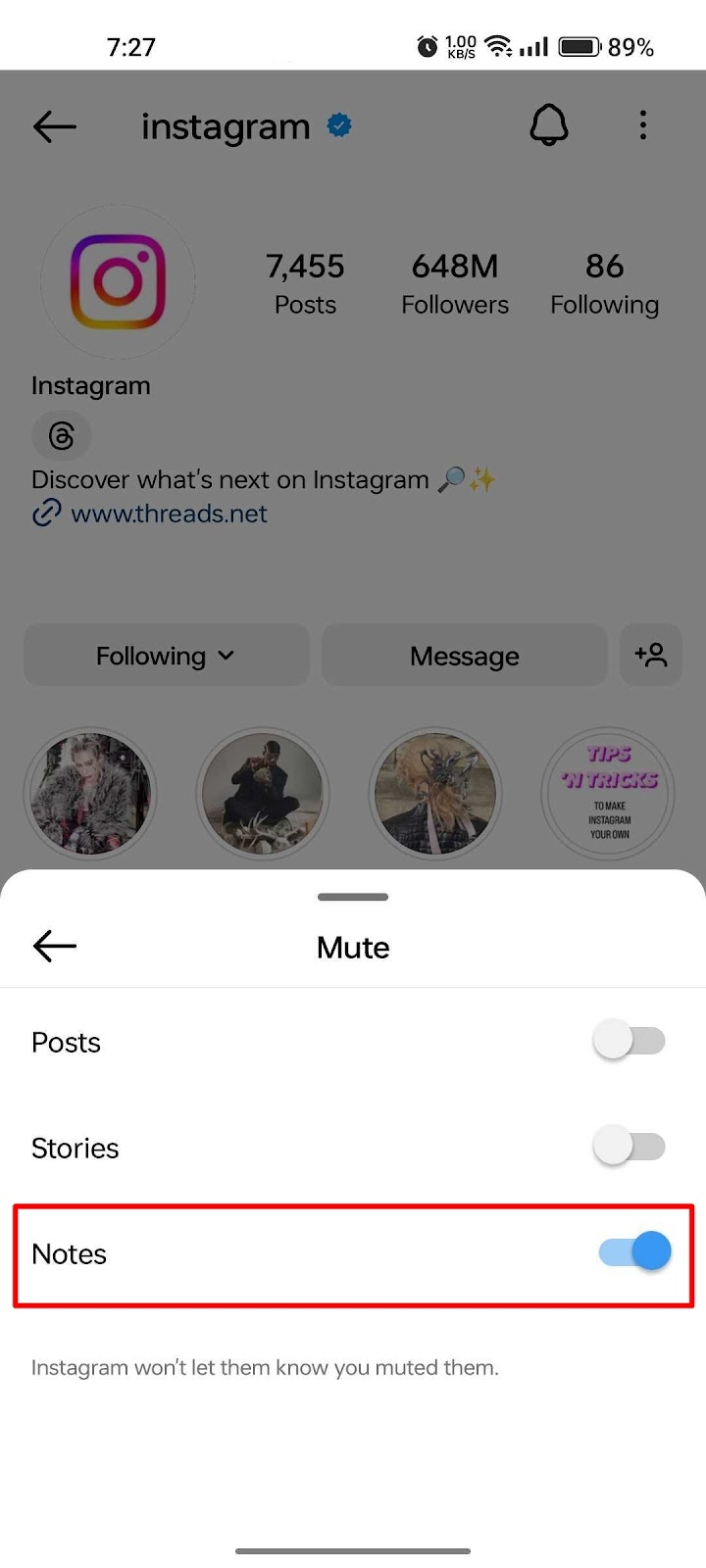Image resolution: width=706 pixels, height=1568 pixels.
Task: Turn off the Notes mute switch
Action: (635, 1252)
